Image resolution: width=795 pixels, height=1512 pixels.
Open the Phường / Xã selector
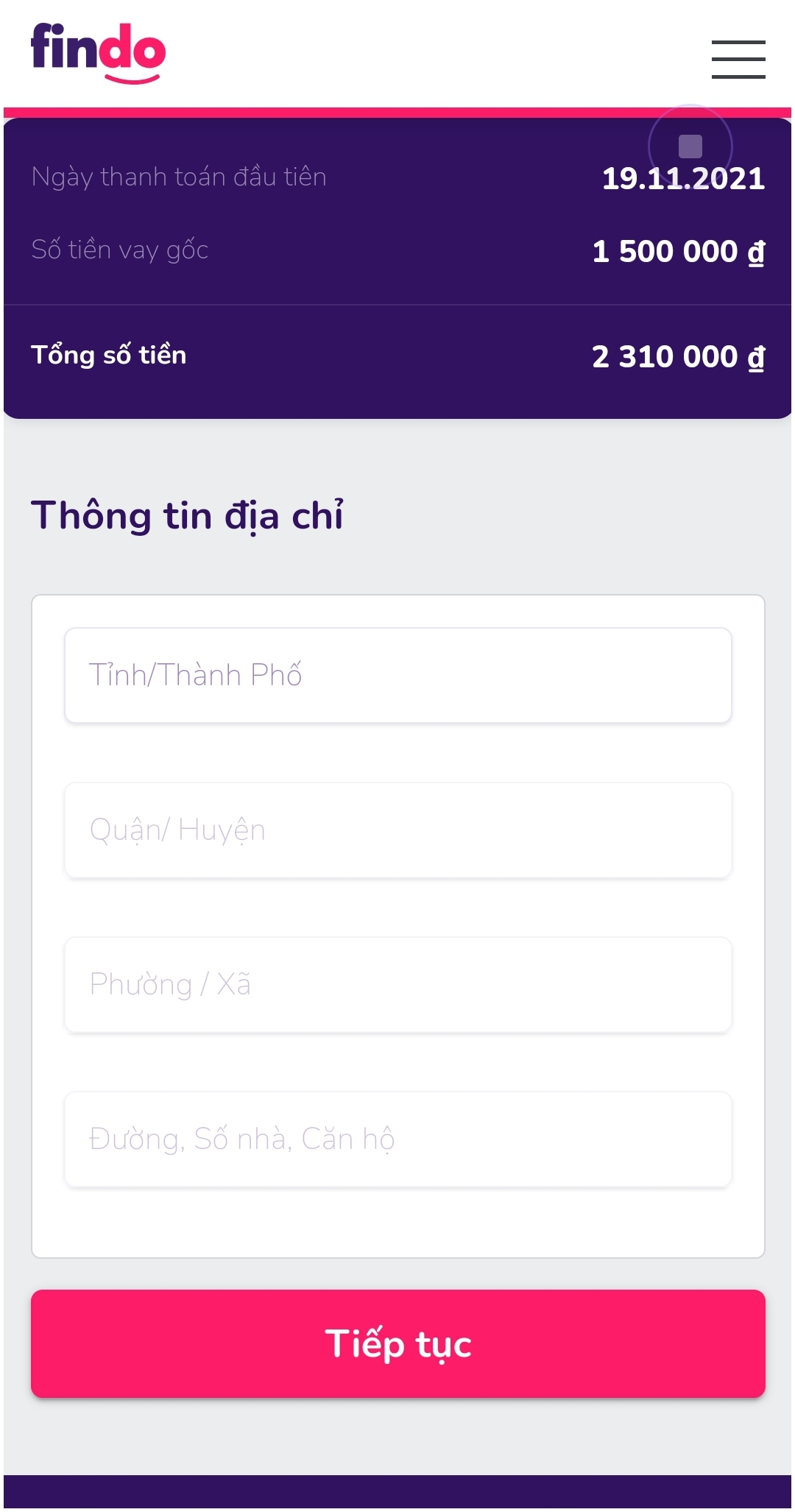[397, 985]
